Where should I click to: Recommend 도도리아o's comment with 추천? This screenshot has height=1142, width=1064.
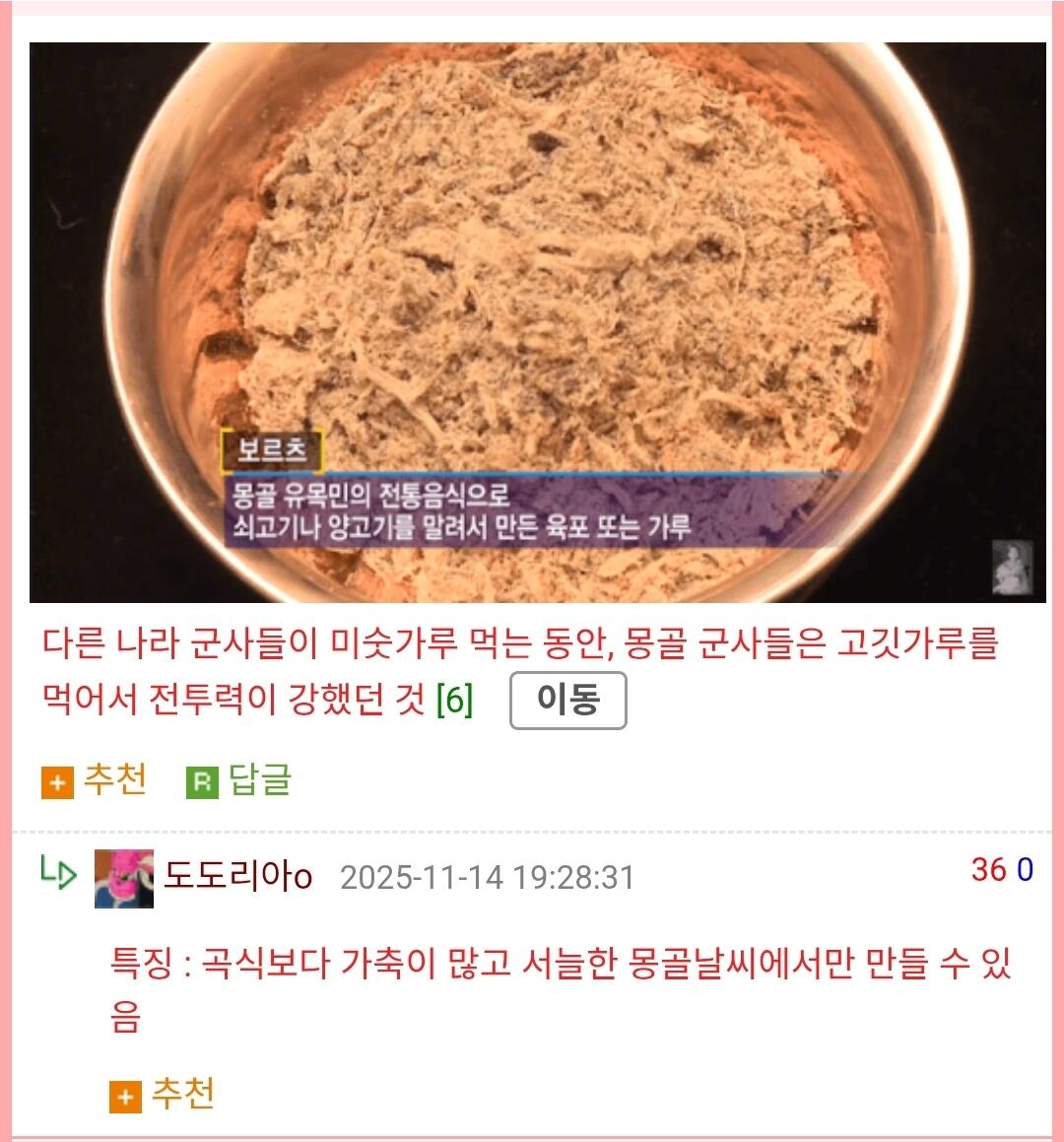[163, 1095]
